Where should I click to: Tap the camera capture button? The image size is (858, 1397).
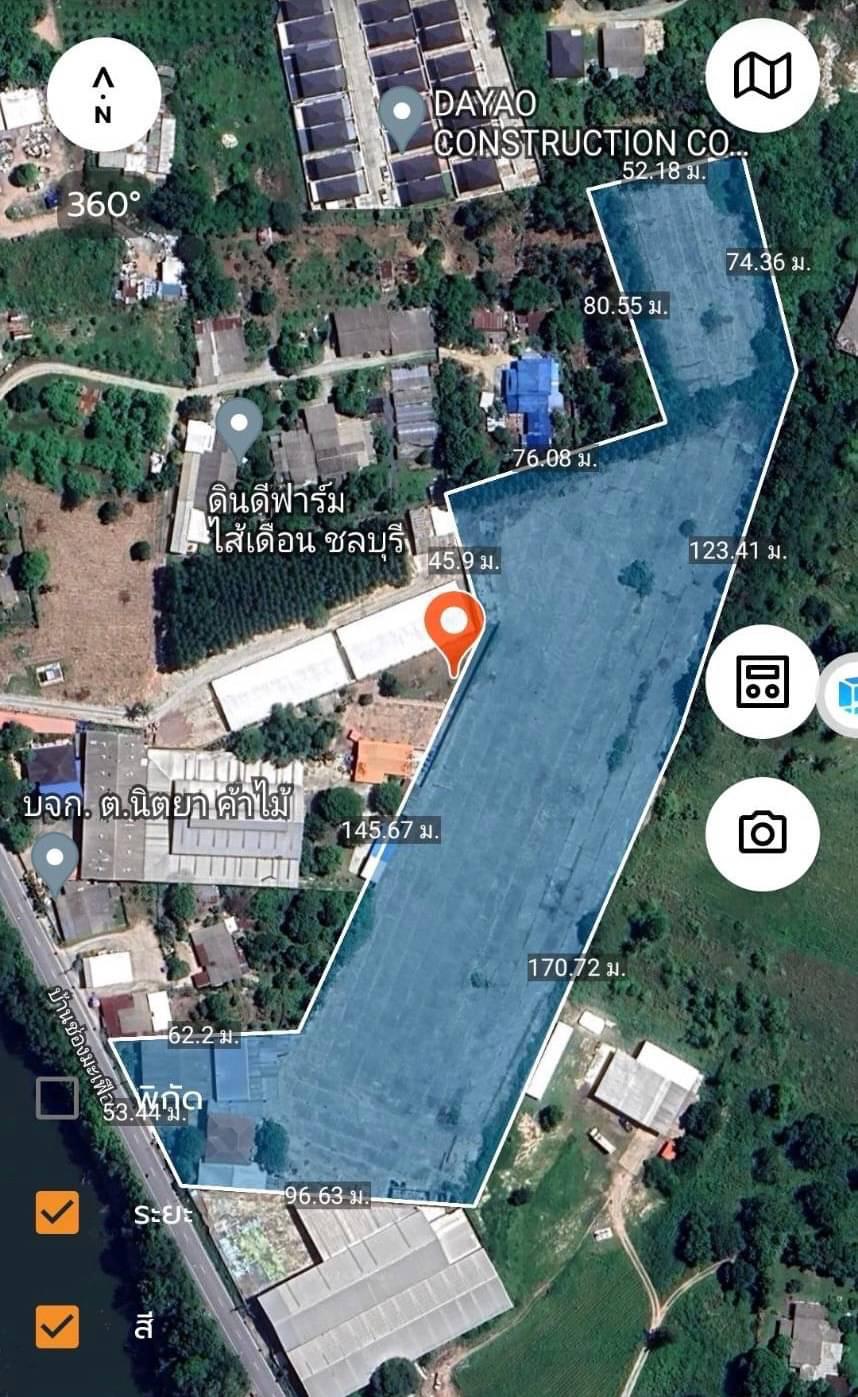(762, 833)
